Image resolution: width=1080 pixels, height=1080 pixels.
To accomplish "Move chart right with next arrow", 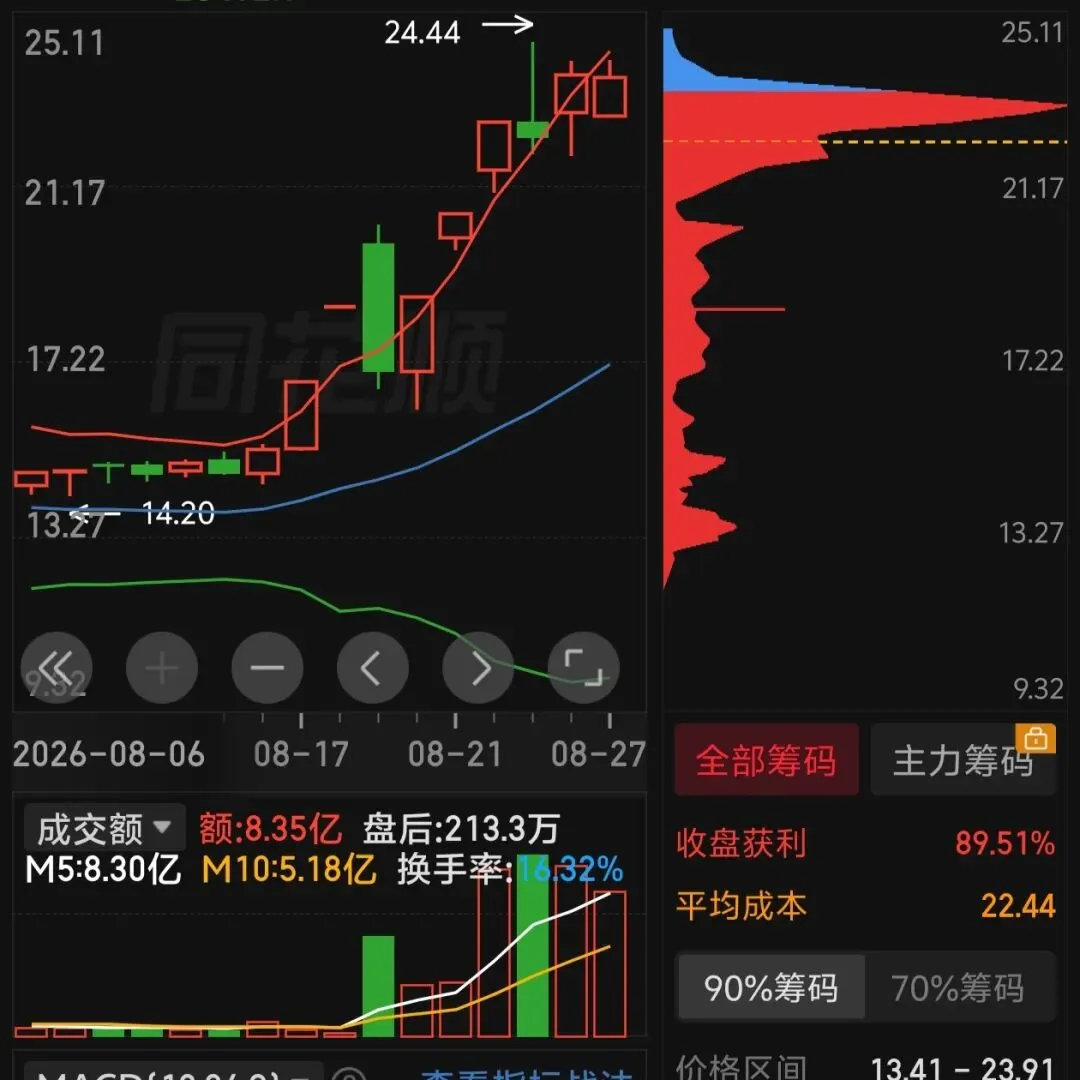I will click(478, 667).
